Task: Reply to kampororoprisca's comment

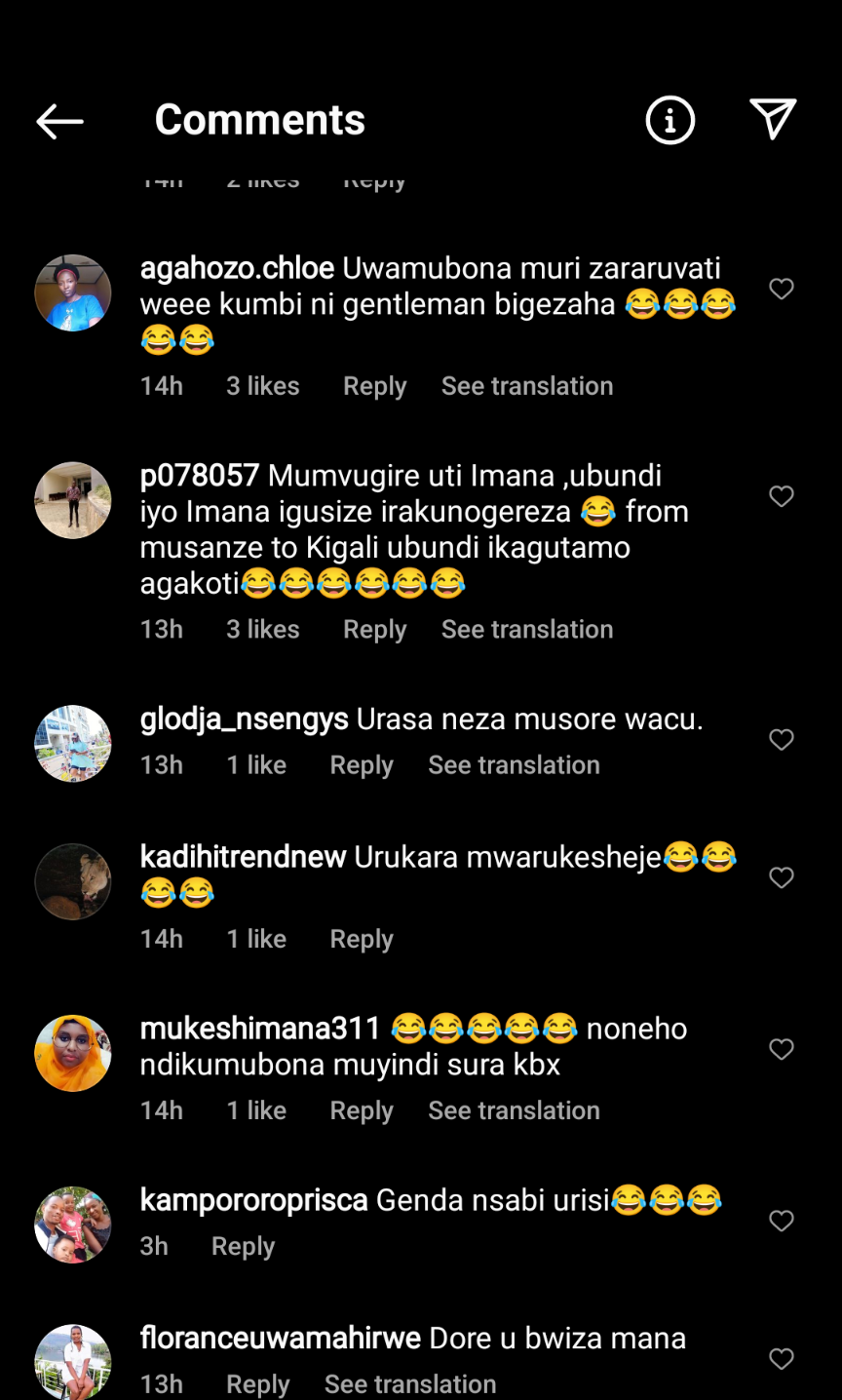Action: pos(243,1246)
